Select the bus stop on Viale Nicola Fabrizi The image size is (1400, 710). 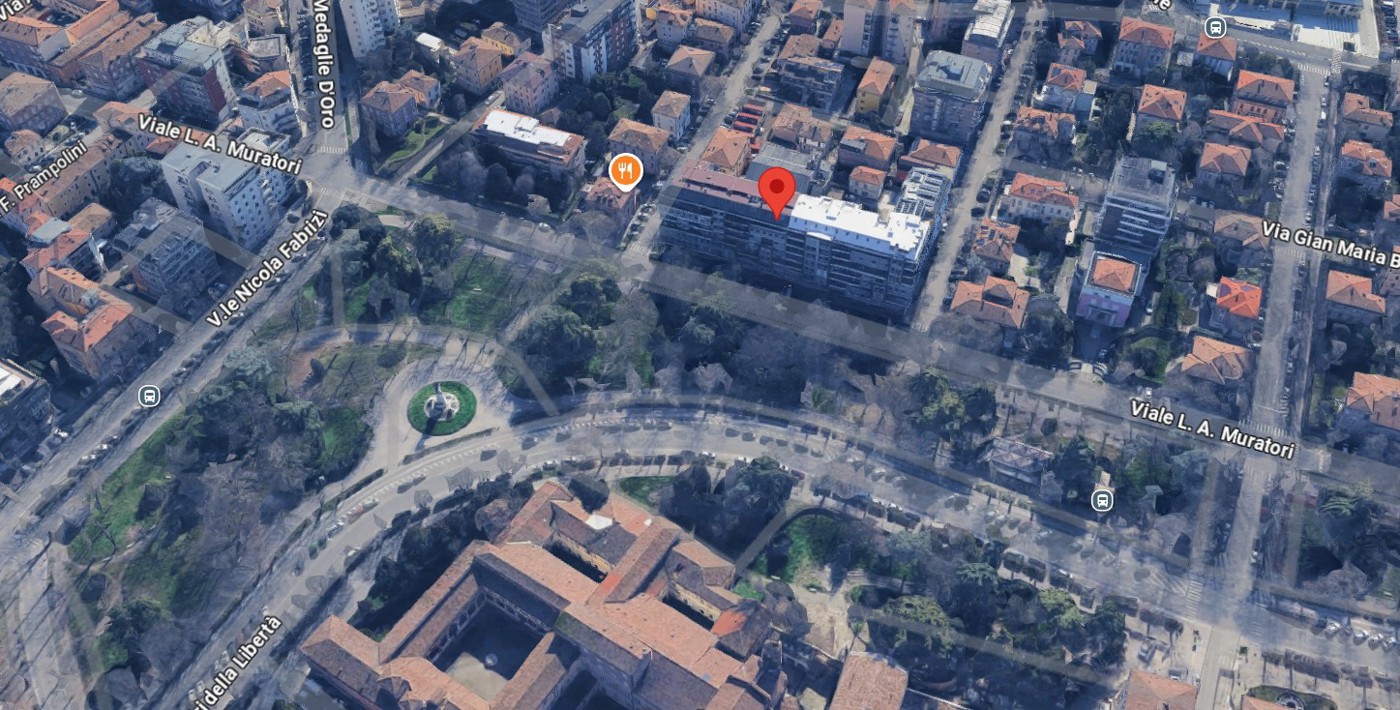149,396
